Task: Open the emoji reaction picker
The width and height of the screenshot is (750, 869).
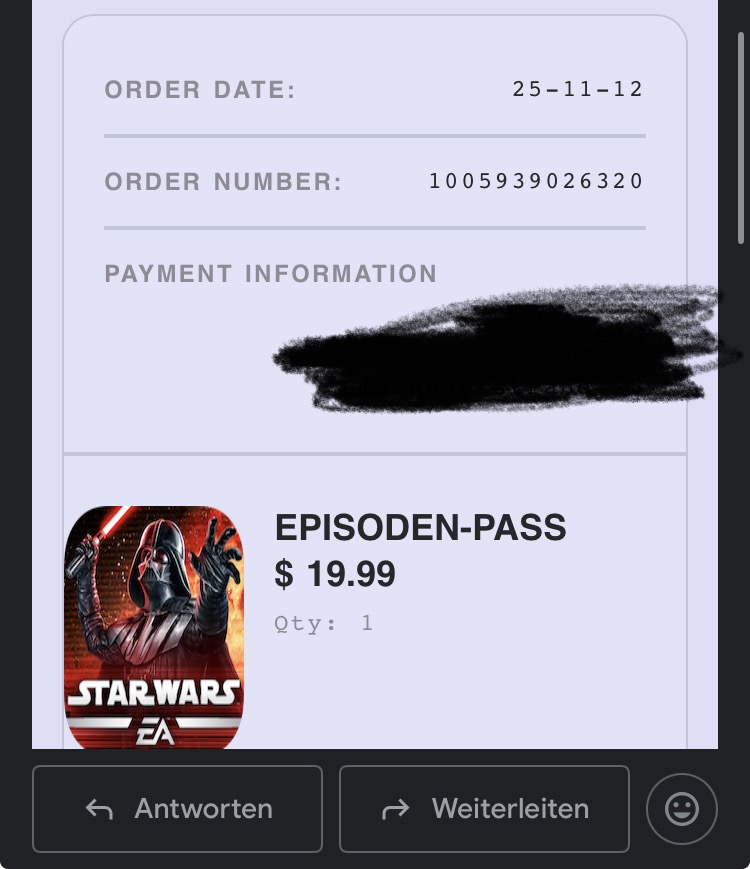Action: pyautogui.click(x=682, y=808)
